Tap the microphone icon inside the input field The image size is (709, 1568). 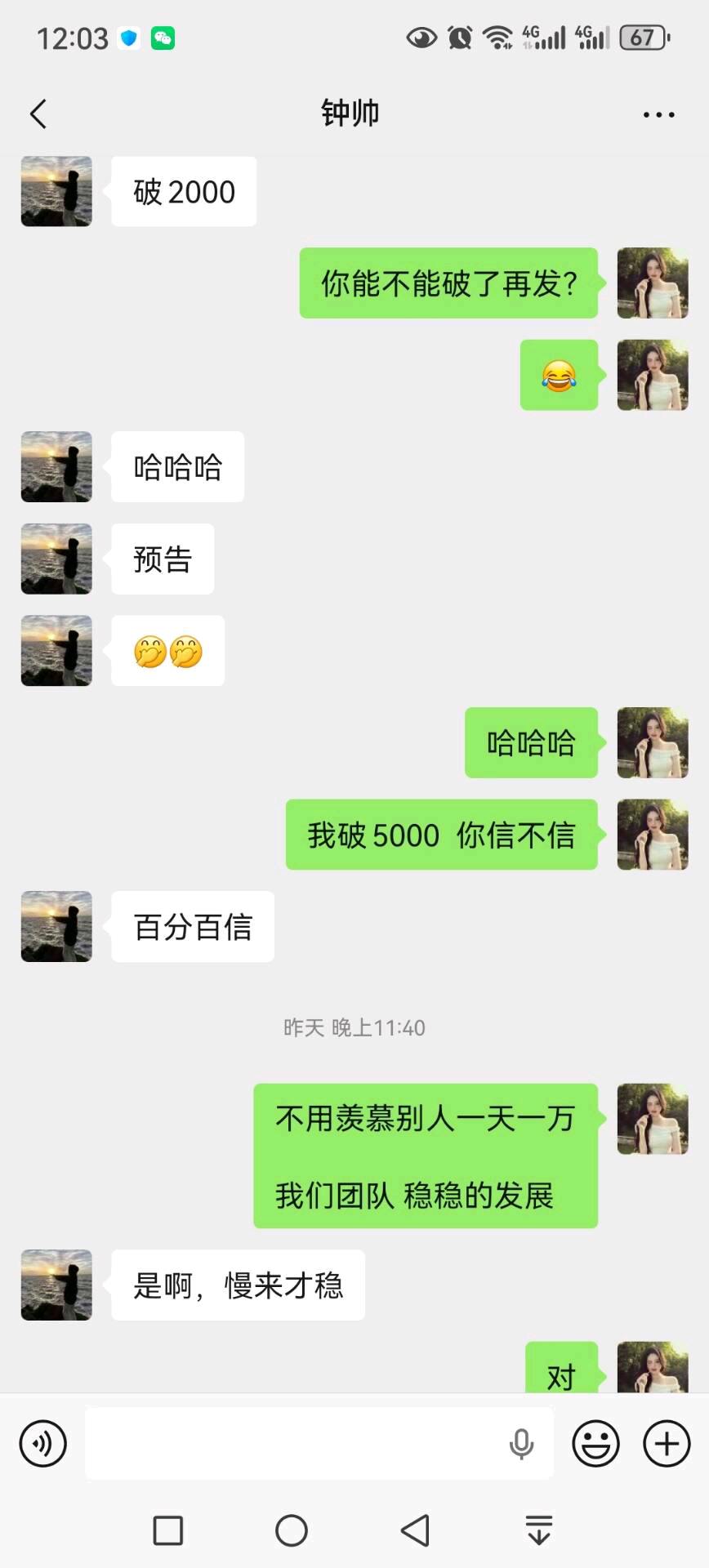520,1444
